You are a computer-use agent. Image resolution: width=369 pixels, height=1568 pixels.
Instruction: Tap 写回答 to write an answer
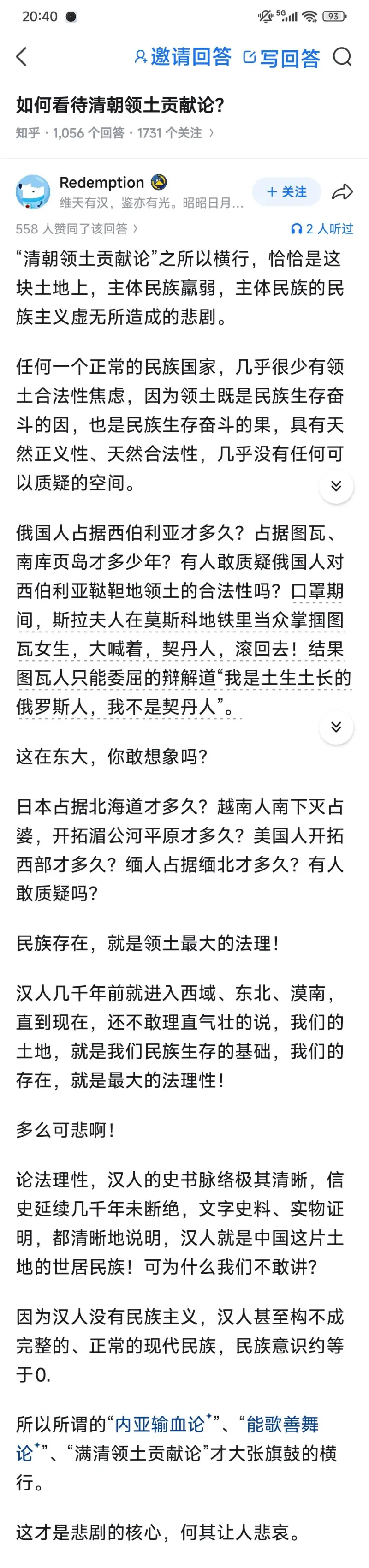point(281,58)
